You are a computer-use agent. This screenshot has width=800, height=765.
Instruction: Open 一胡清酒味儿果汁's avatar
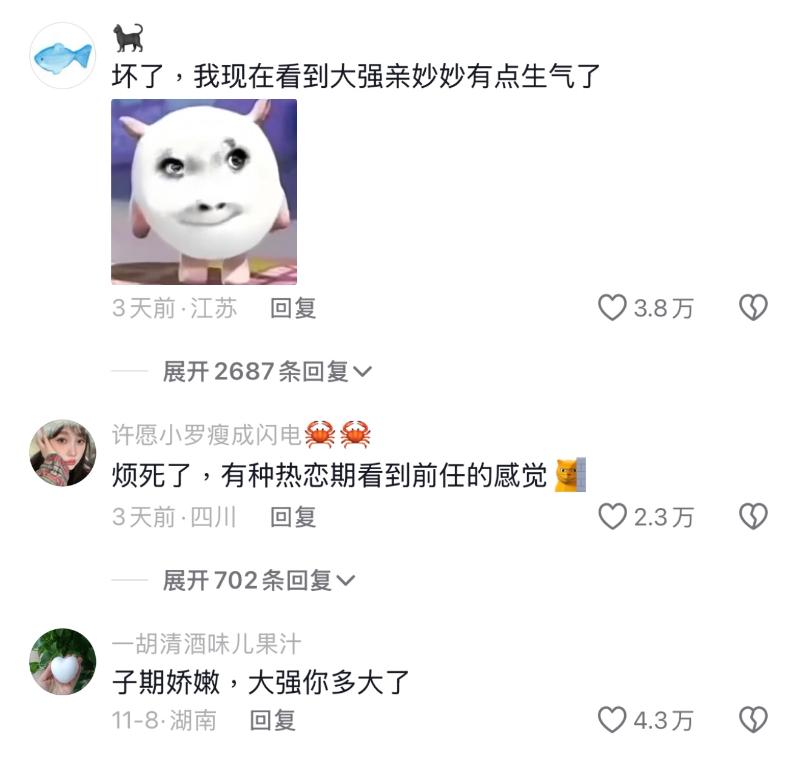pyautogui.click(x=63, y=661)
